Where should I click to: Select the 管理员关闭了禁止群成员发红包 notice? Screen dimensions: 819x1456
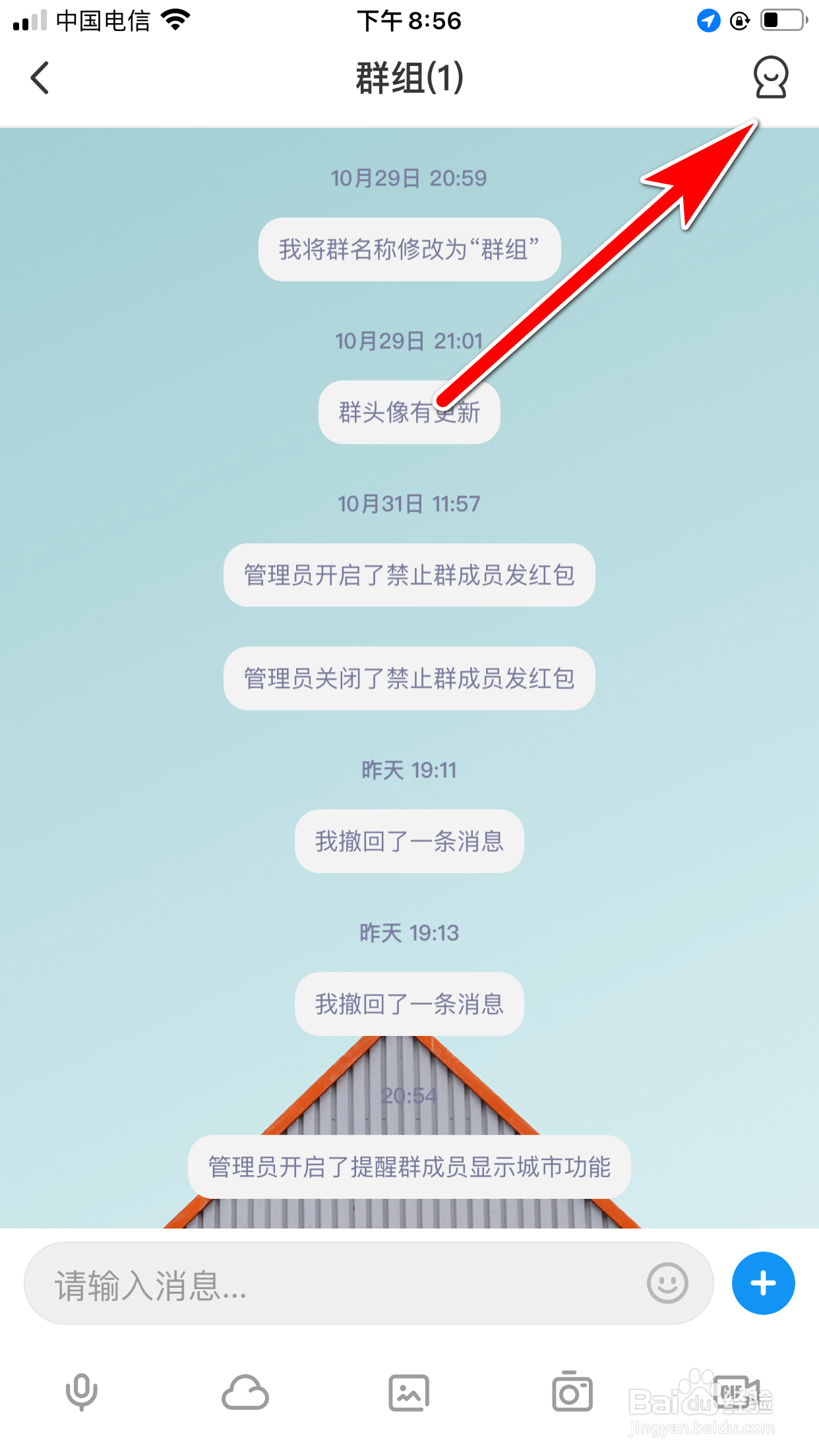point(409,678)
